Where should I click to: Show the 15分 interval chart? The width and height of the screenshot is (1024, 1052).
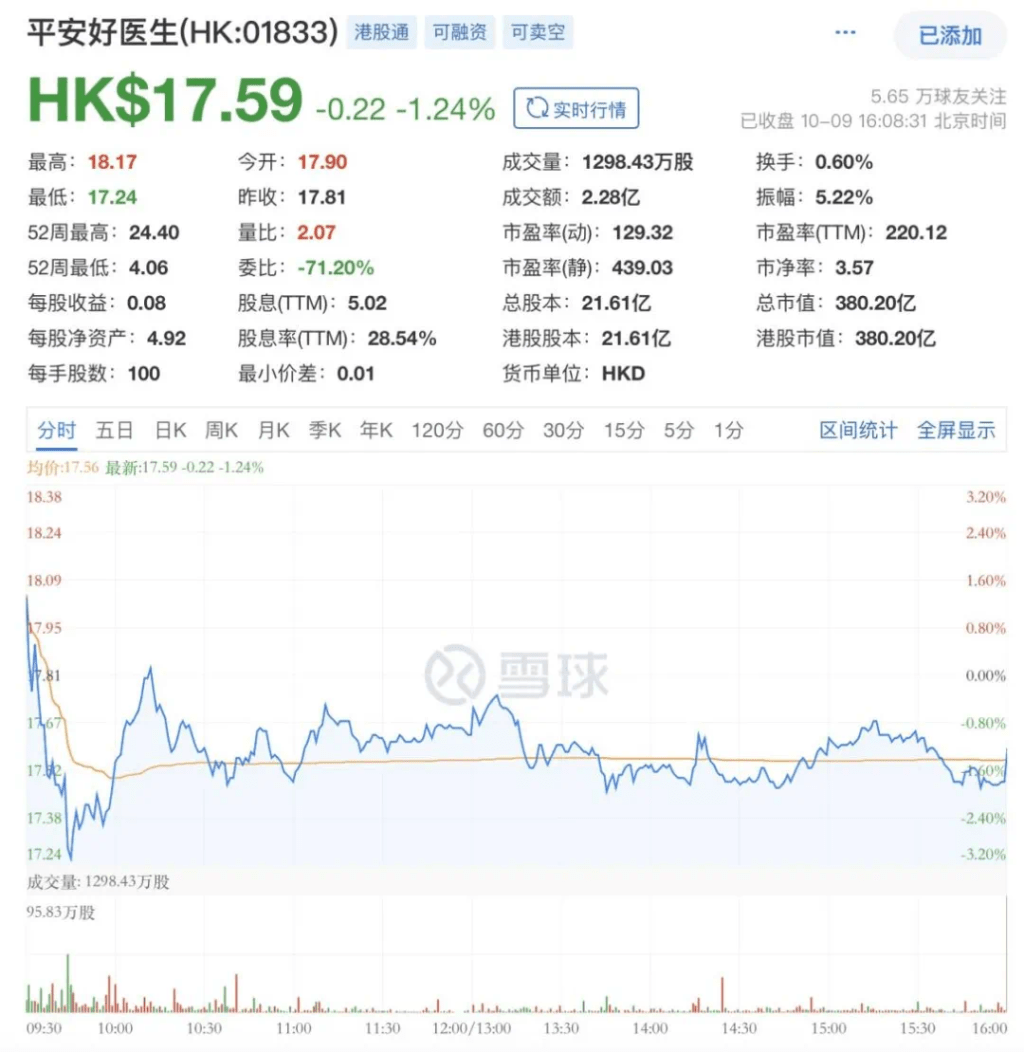point(624,431)
